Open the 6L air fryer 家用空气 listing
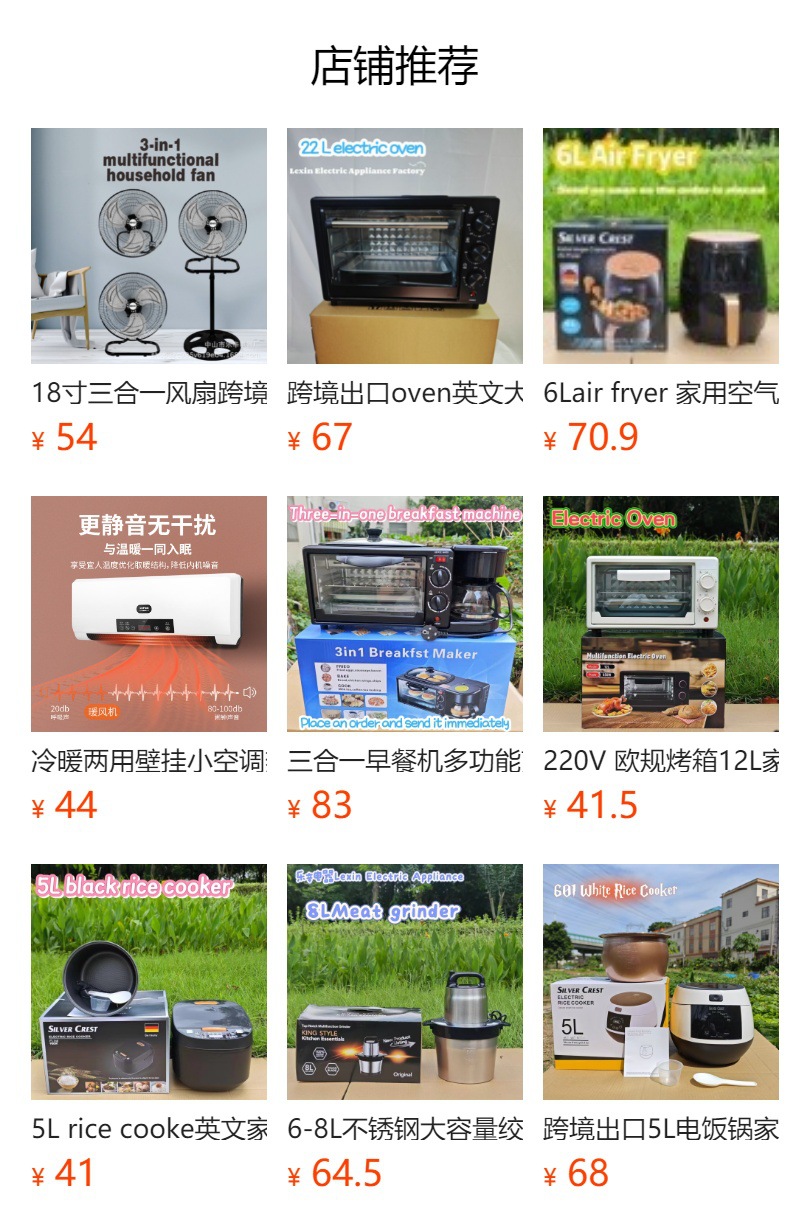790x1232 pixels. tap(661, 292)
